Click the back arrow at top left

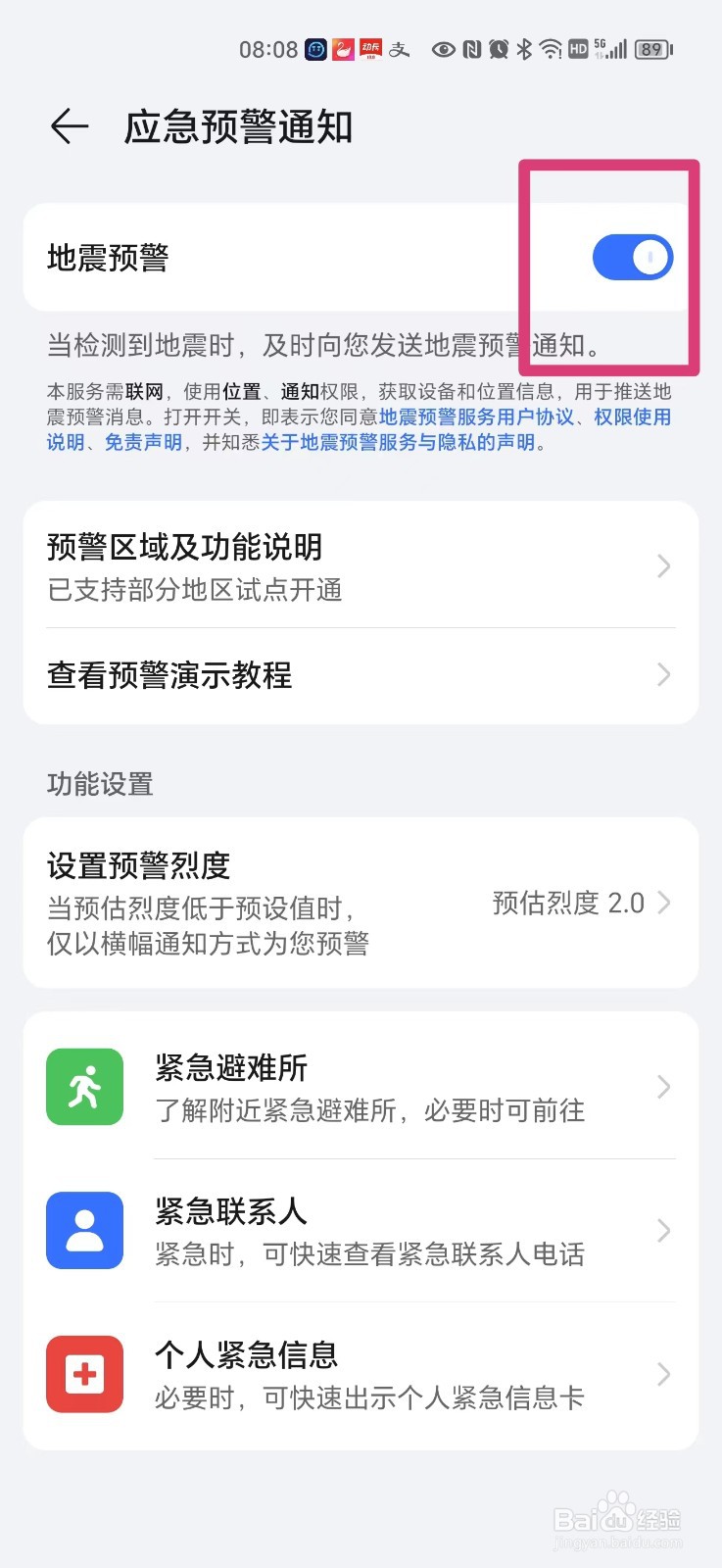click(x=67, y=125)
